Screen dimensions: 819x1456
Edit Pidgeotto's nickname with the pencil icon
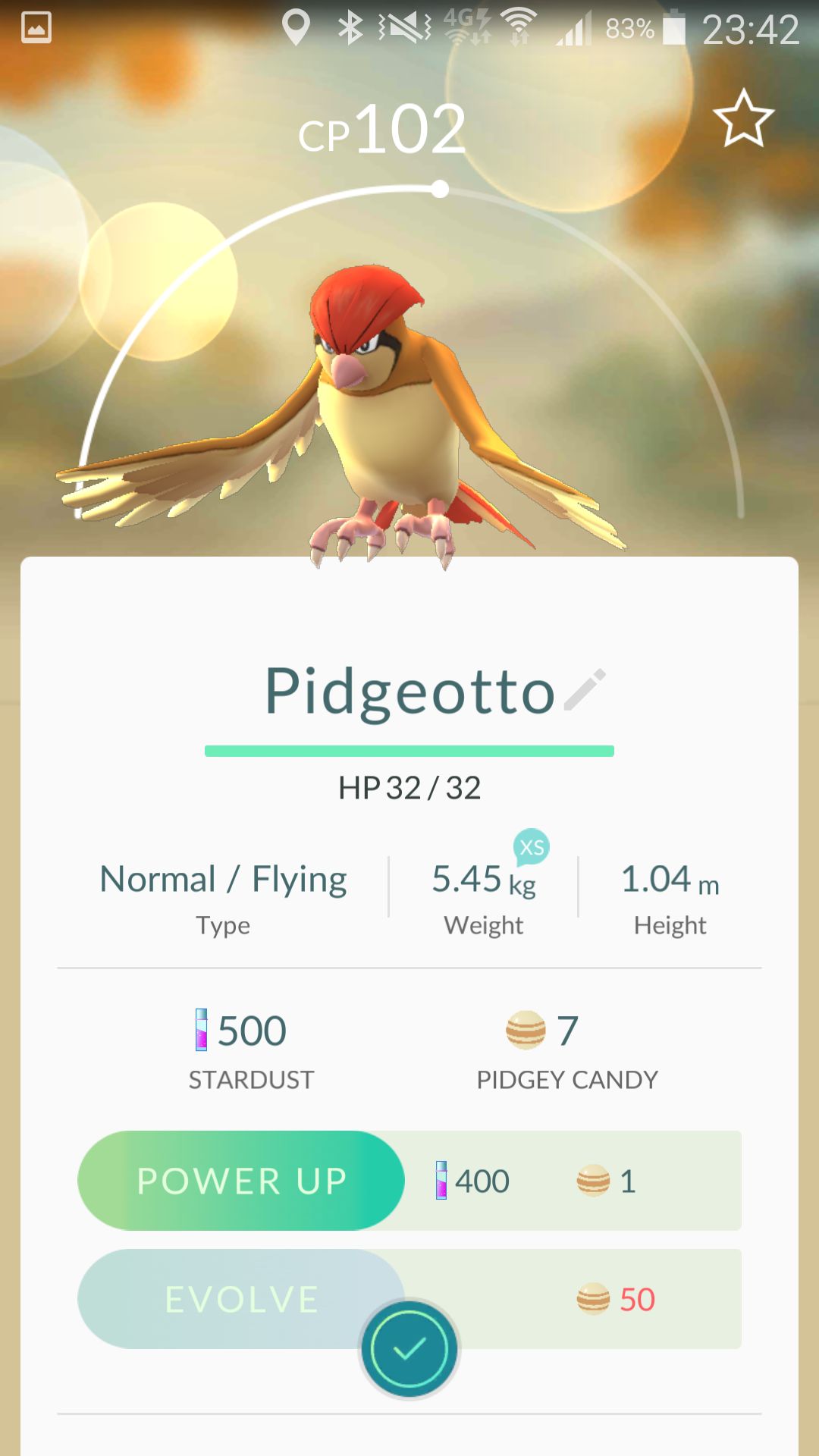(585, 690)
